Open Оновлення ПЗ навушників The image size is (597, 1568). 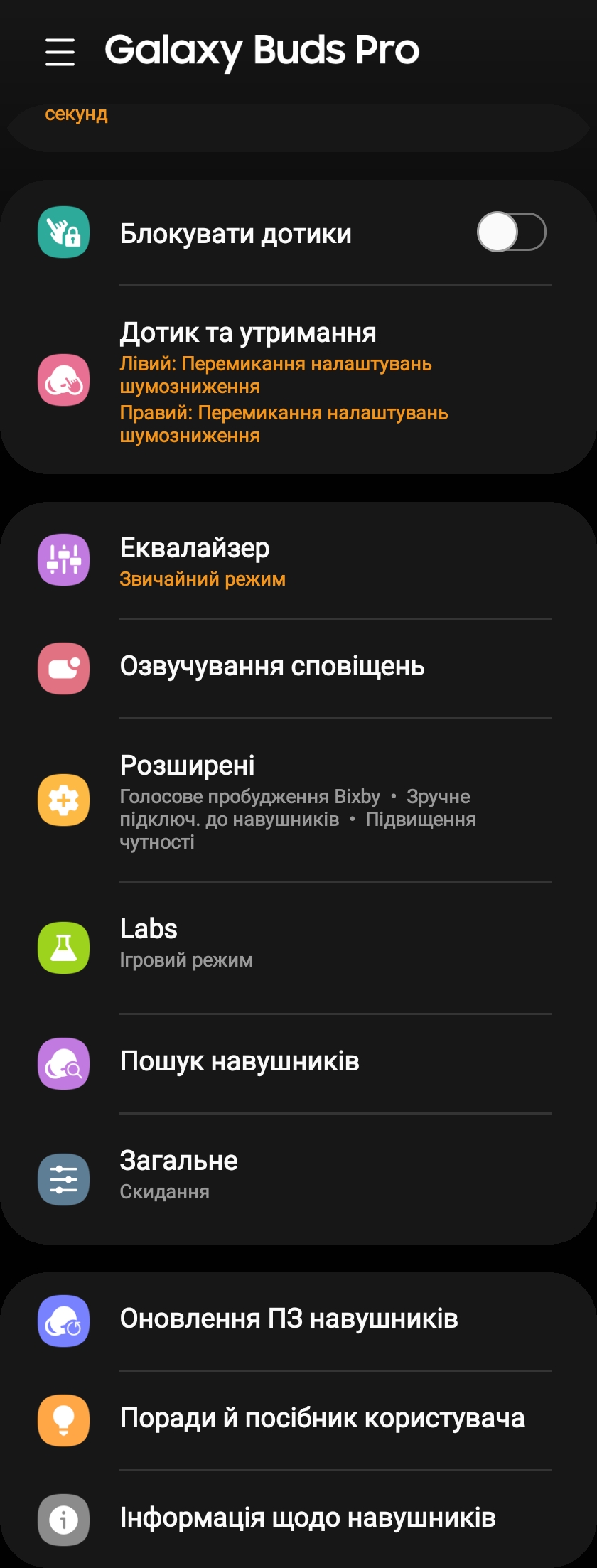pyautogui.click(x=284, y=1319)
